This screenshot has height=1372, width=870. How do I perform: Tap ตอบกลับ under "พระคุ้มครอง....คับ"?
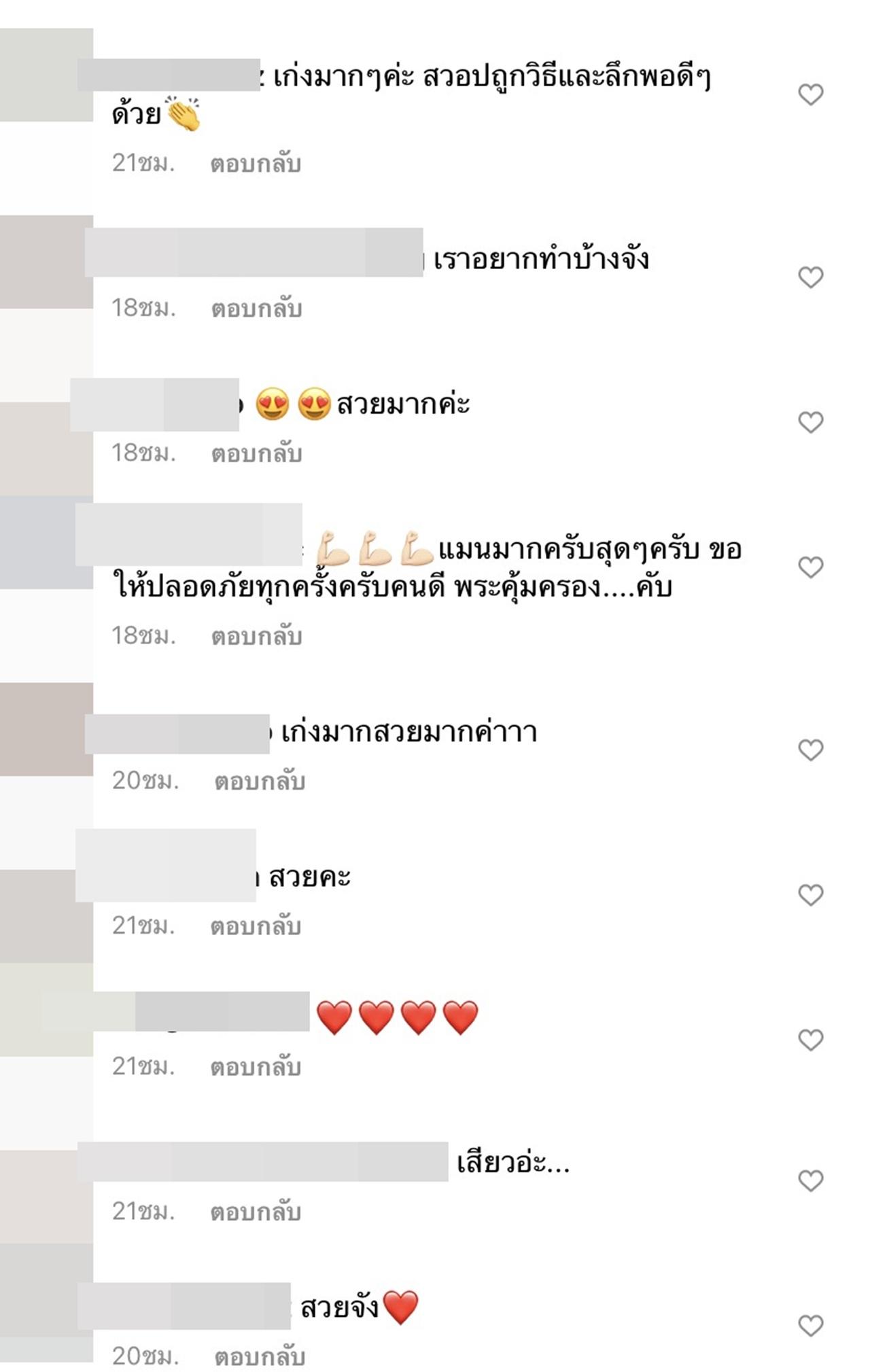tap(256, 636)
